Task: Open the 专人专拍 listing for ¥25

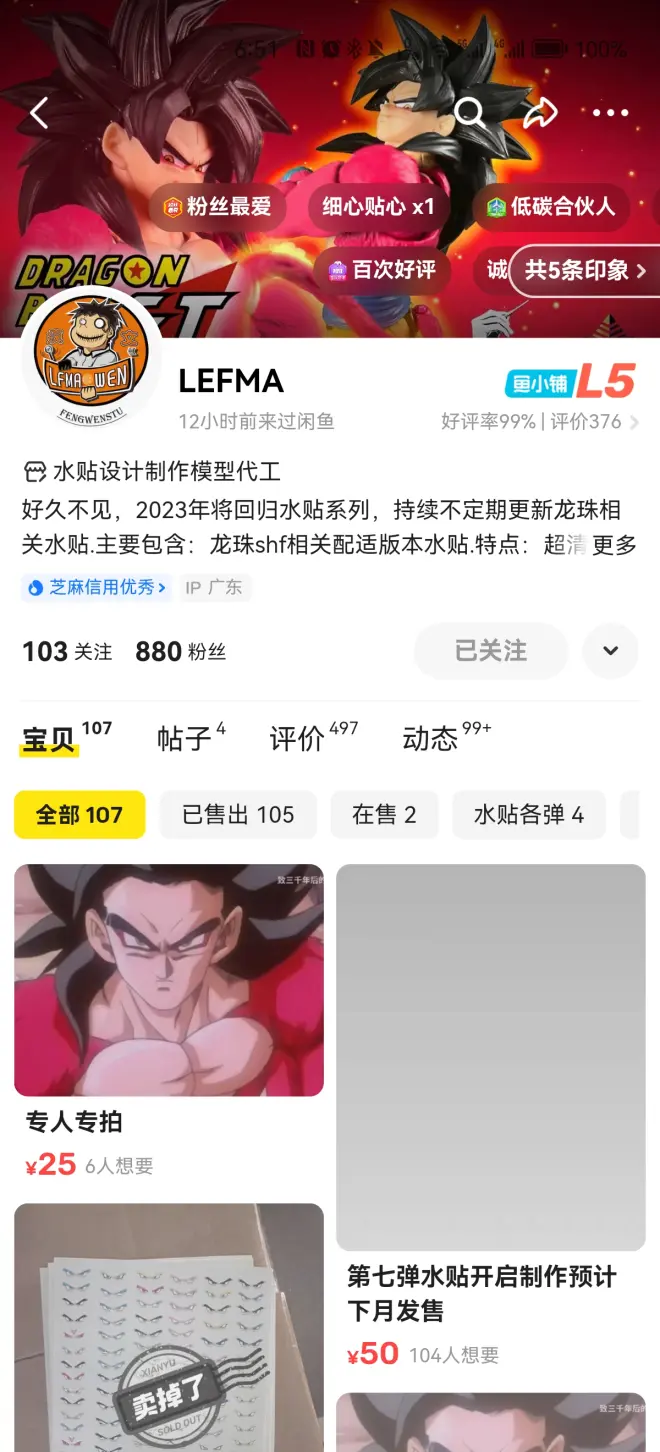Action: click(168, 980)
